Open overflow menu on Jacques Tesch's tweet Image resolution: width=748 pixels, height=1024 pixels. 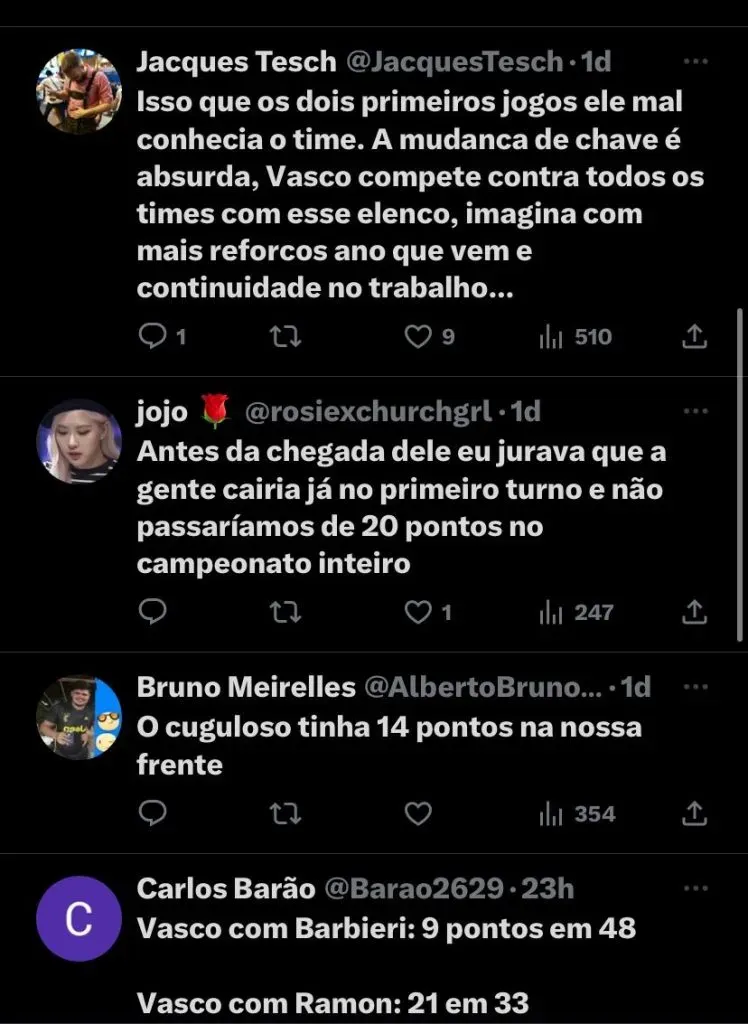[x=694, y=62]
